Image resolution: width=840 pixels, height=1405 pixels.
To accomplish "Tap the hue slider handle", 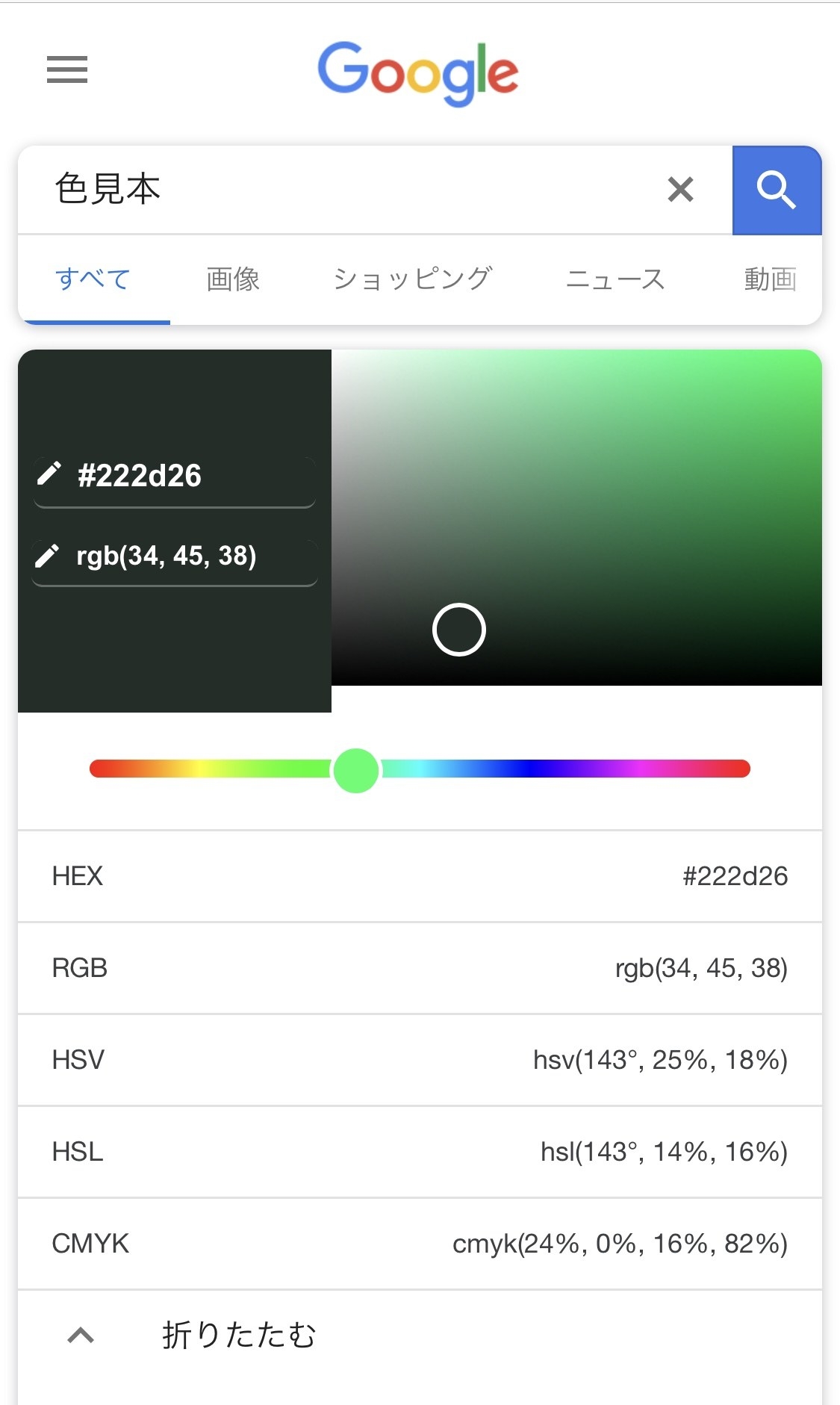I will click(356, 770).
